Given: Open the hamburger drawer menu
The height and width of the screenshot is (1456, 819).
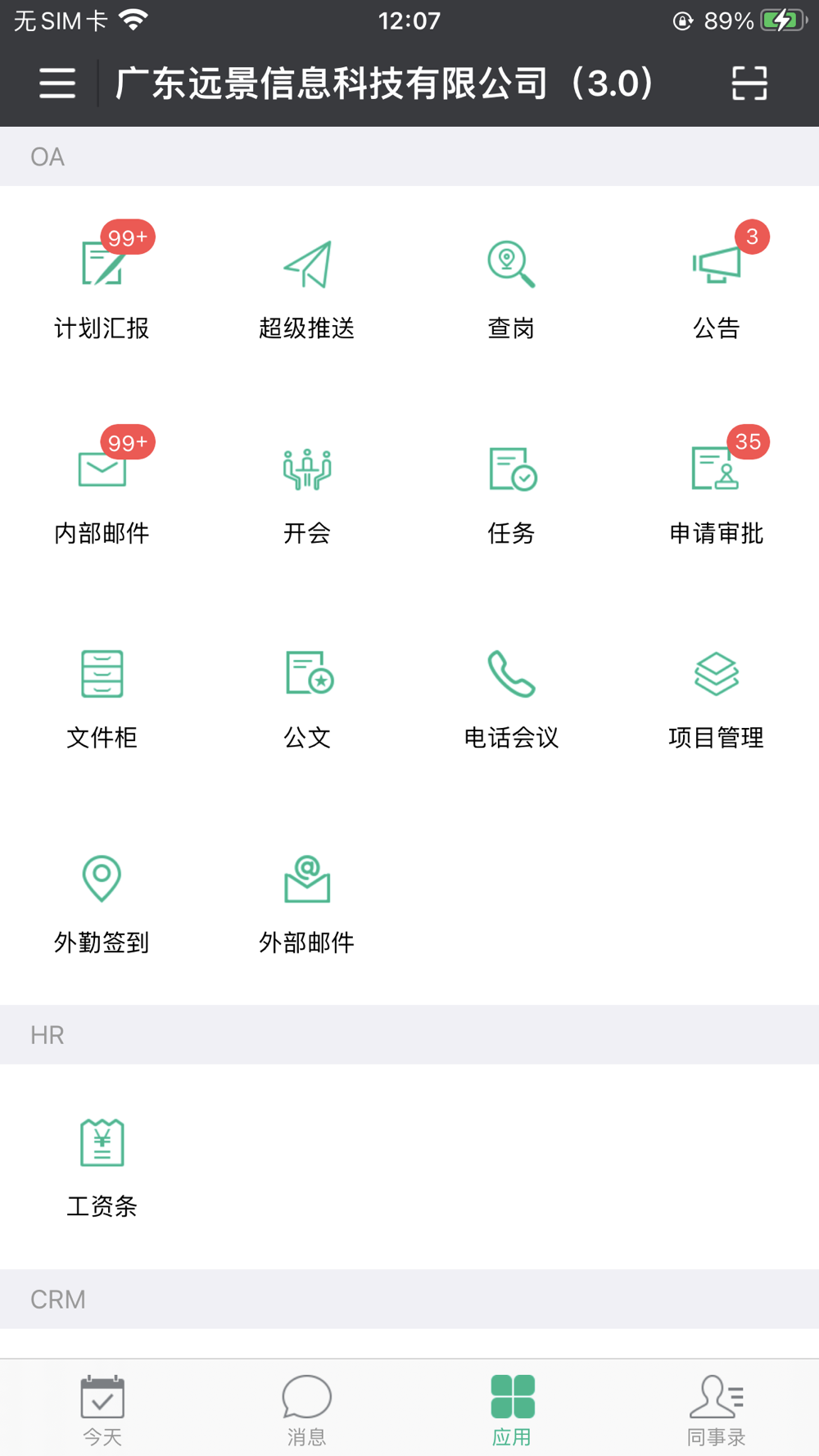Looking at the screenshot, I should point(57,84).
